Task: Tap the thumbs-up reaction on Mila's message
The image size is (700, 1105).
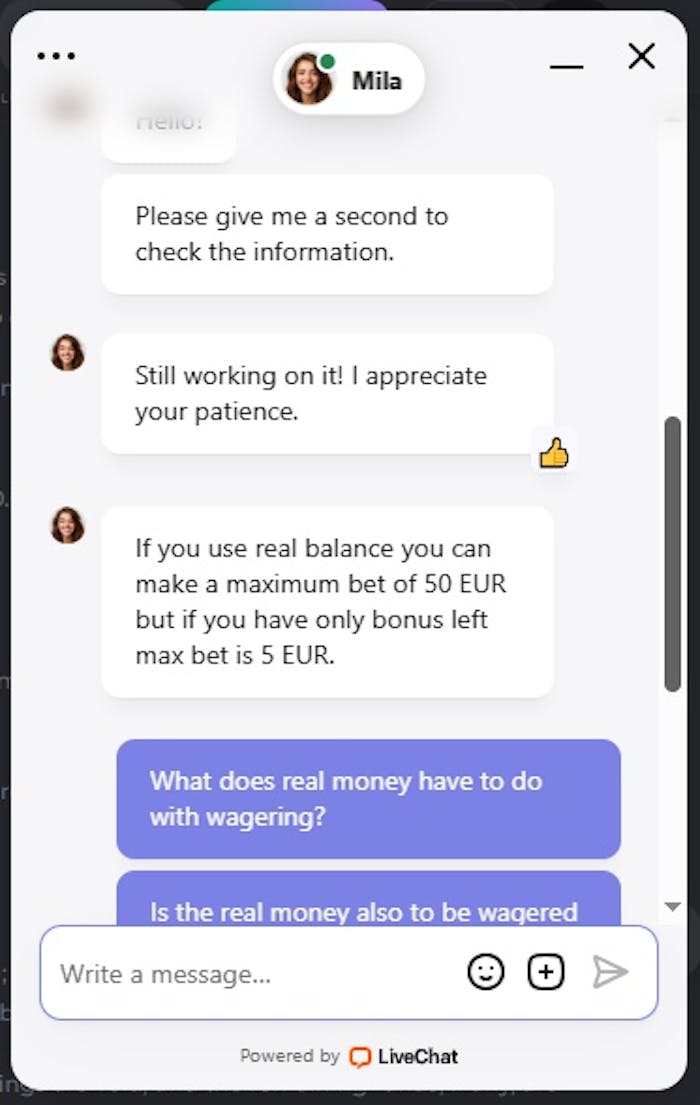Action: coord(553,455)
